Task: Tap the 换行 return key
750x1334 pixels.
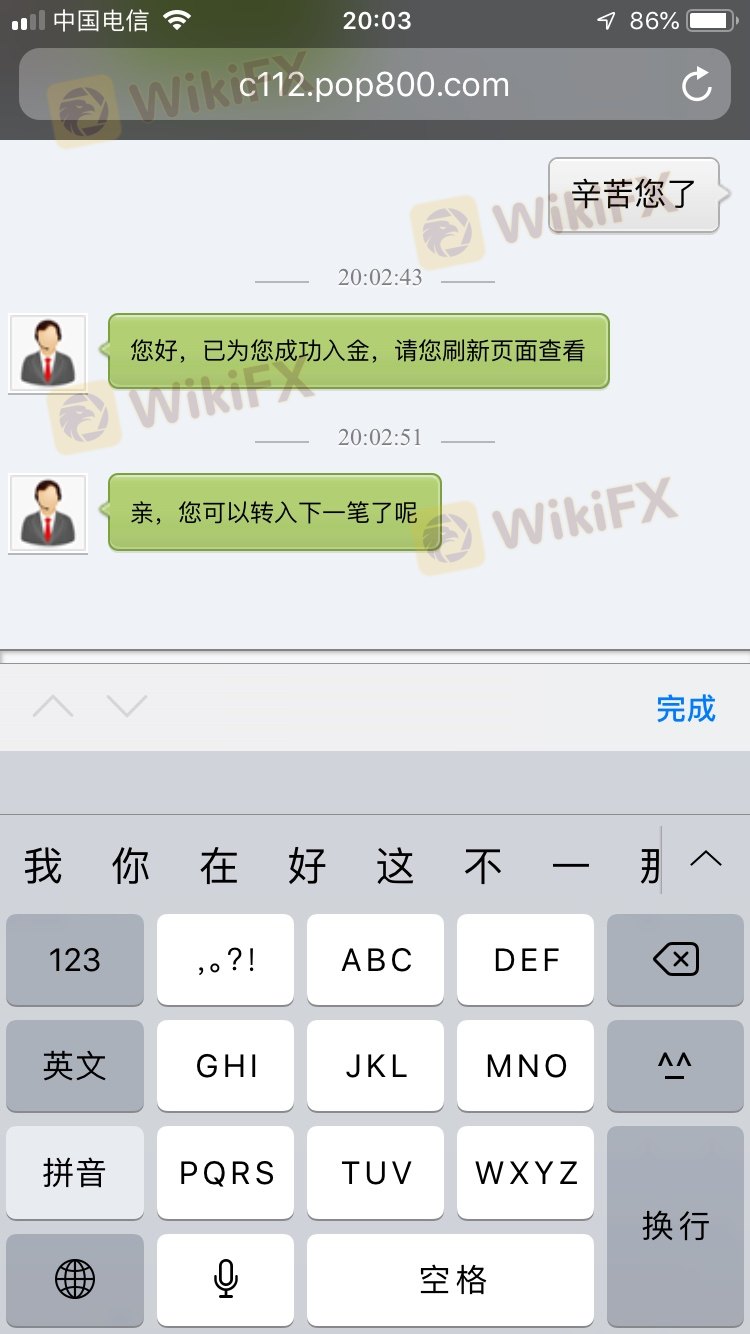Action: point(675,1225)
